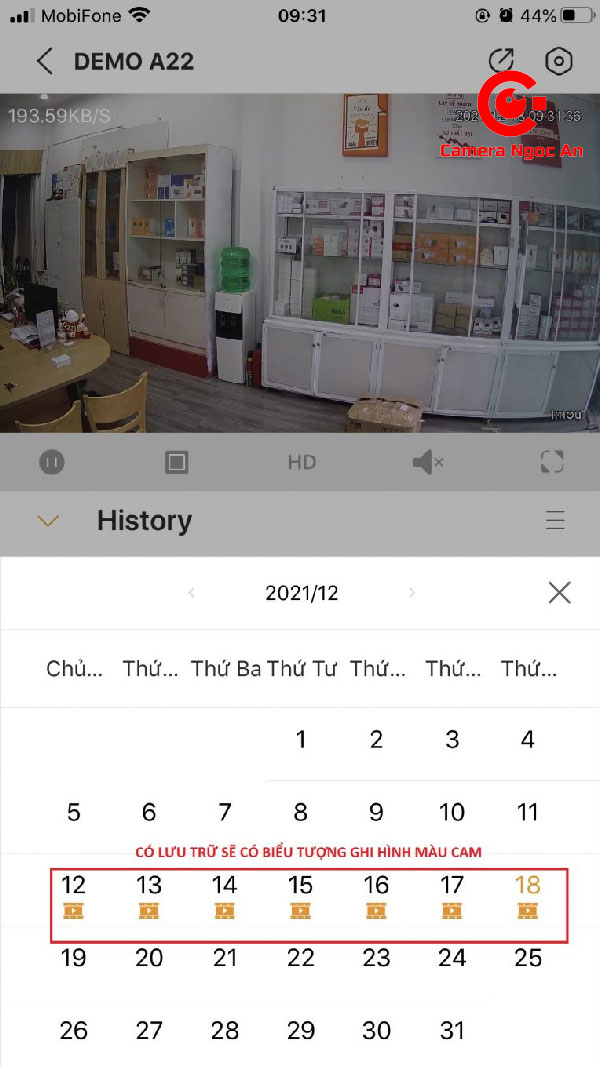Viewport: 600px width, 1067px height.
Task: Unmute the camera audio
Action: (x=427, y=462)
